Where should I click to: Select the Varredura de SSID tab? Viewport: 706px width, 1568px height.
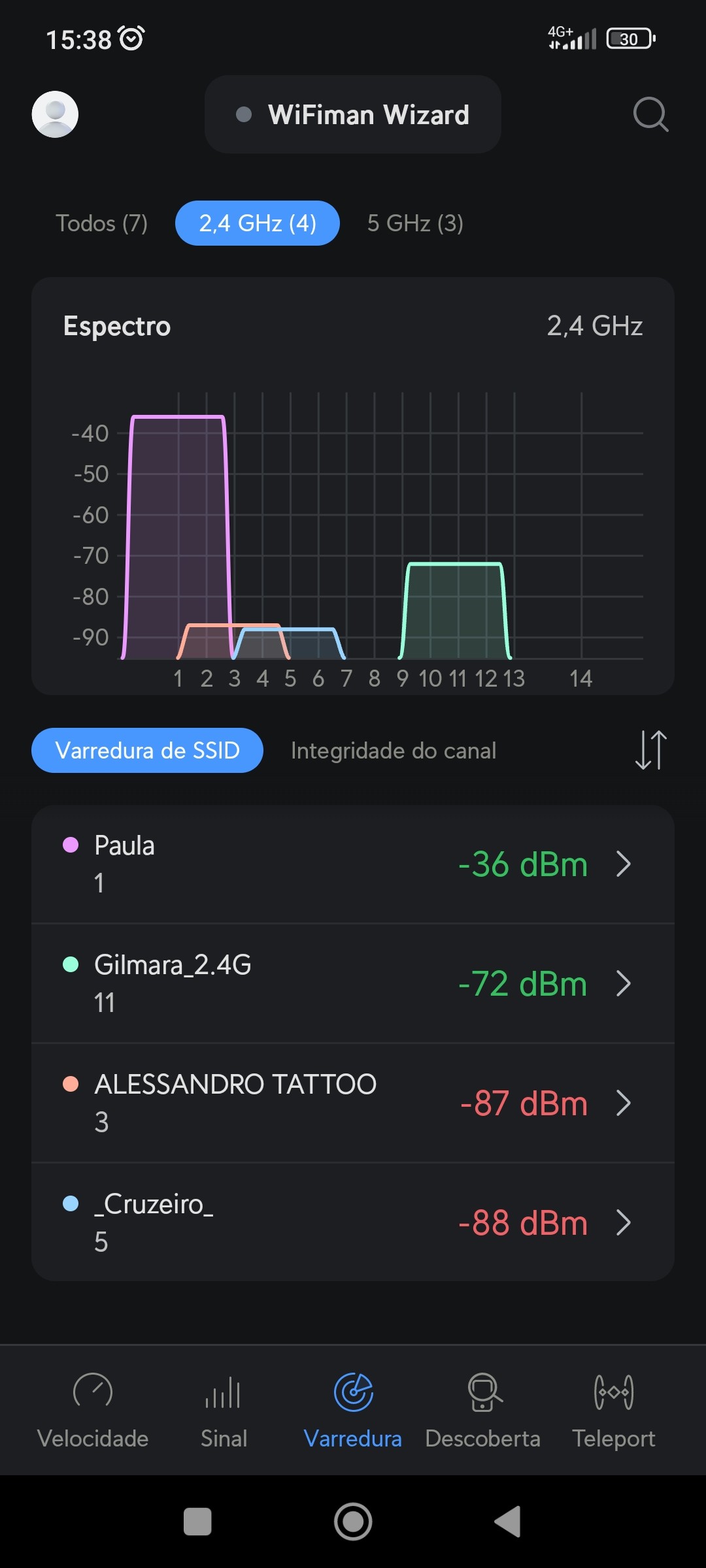pos(147,751)
